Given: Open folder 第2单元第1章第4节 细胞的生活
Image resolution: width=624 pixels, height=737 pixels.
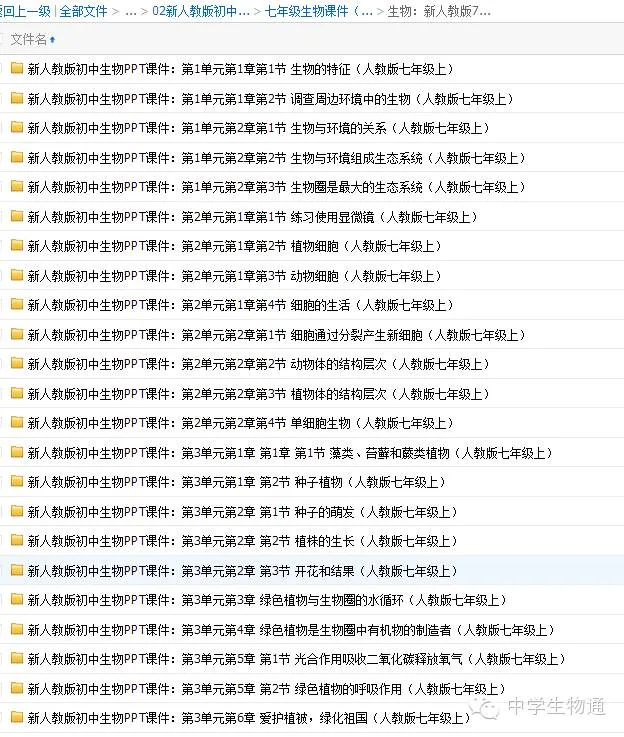Looking at the screenshot, I should [240, 305].
